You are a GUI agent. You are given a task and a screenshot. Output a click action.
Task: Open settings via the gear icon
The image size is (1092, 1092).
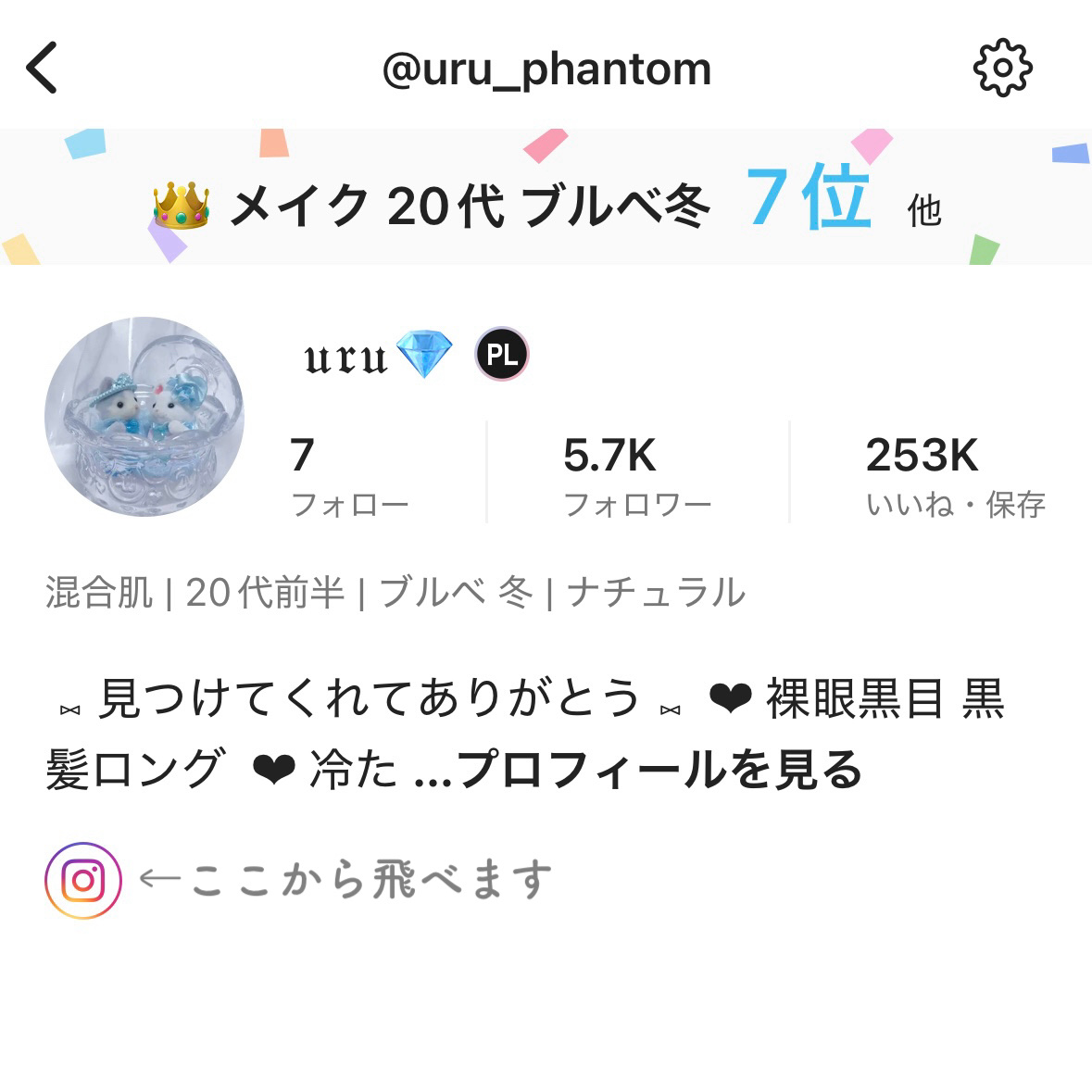pyautogui.click(x=1002, y=68)
